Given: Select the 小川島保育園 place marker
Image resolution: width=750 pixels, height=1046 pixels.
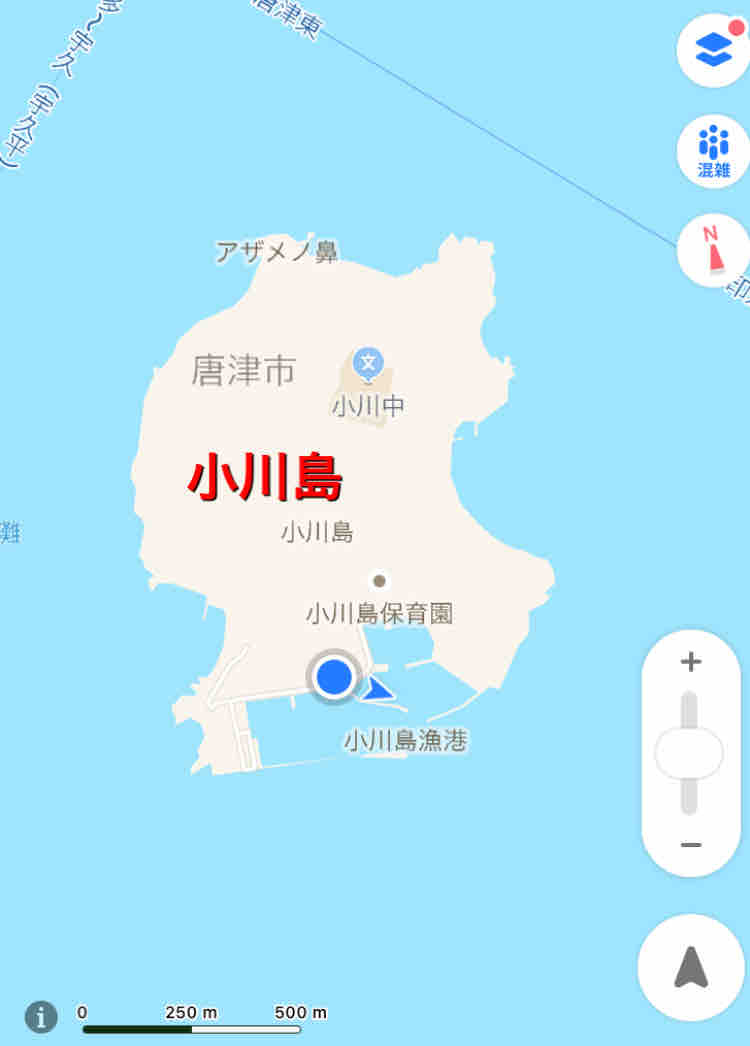Looking at the screenshot, I should coord(379,581).
